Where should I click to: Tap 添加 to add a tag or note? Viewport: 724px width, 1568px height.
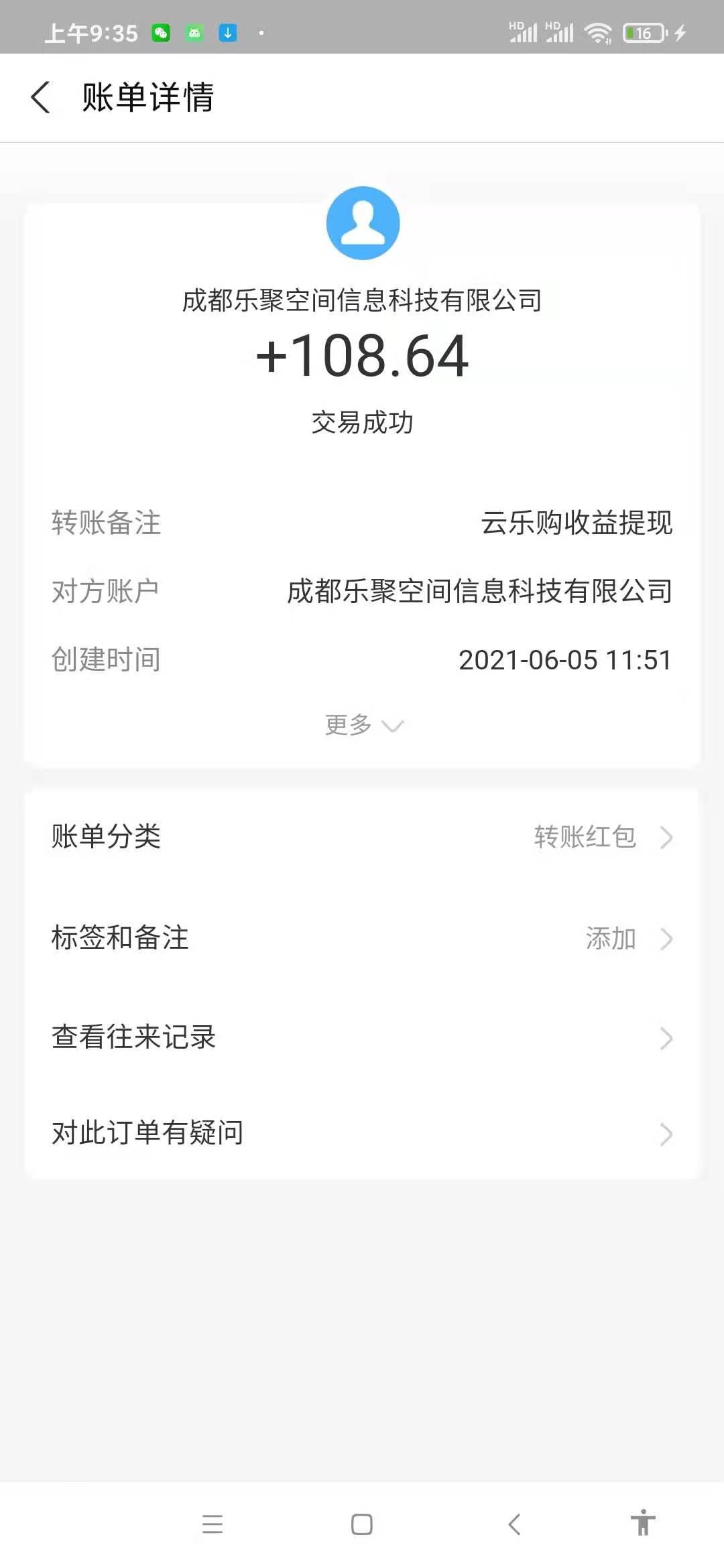(x=609, y=939)
